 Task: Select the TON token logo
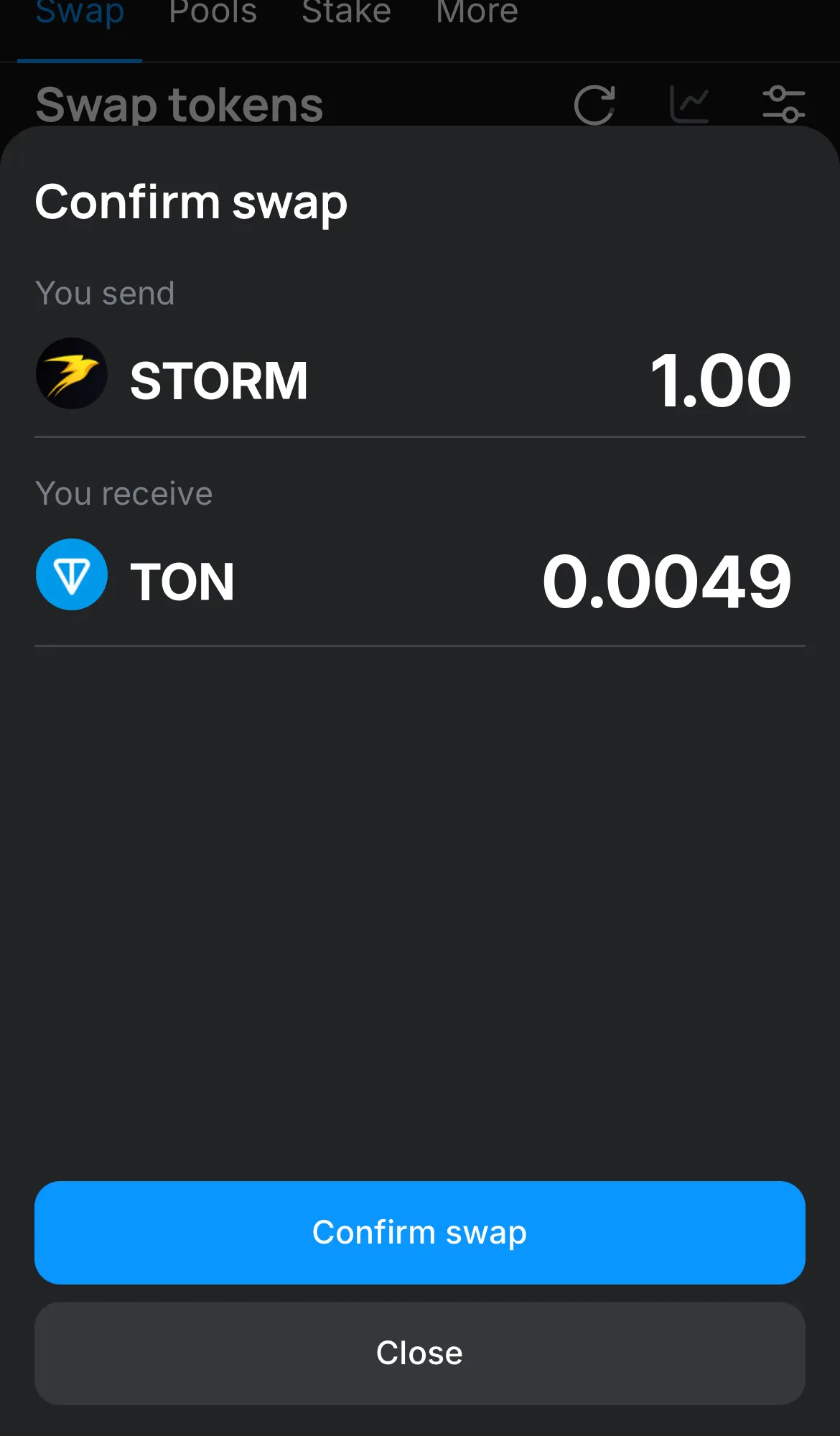pos(72,574)
